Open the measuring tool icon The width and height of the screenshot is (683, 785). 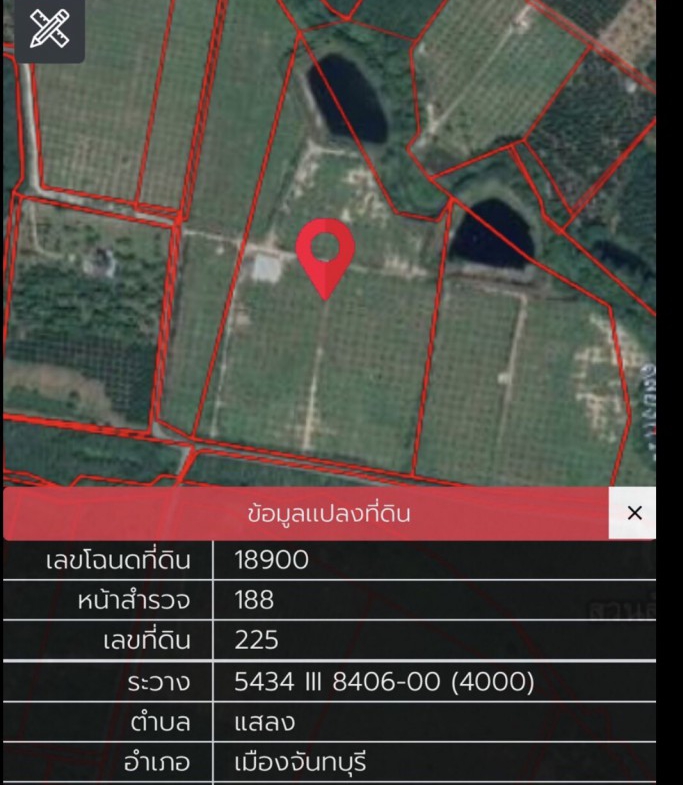[x=48, y=29]
